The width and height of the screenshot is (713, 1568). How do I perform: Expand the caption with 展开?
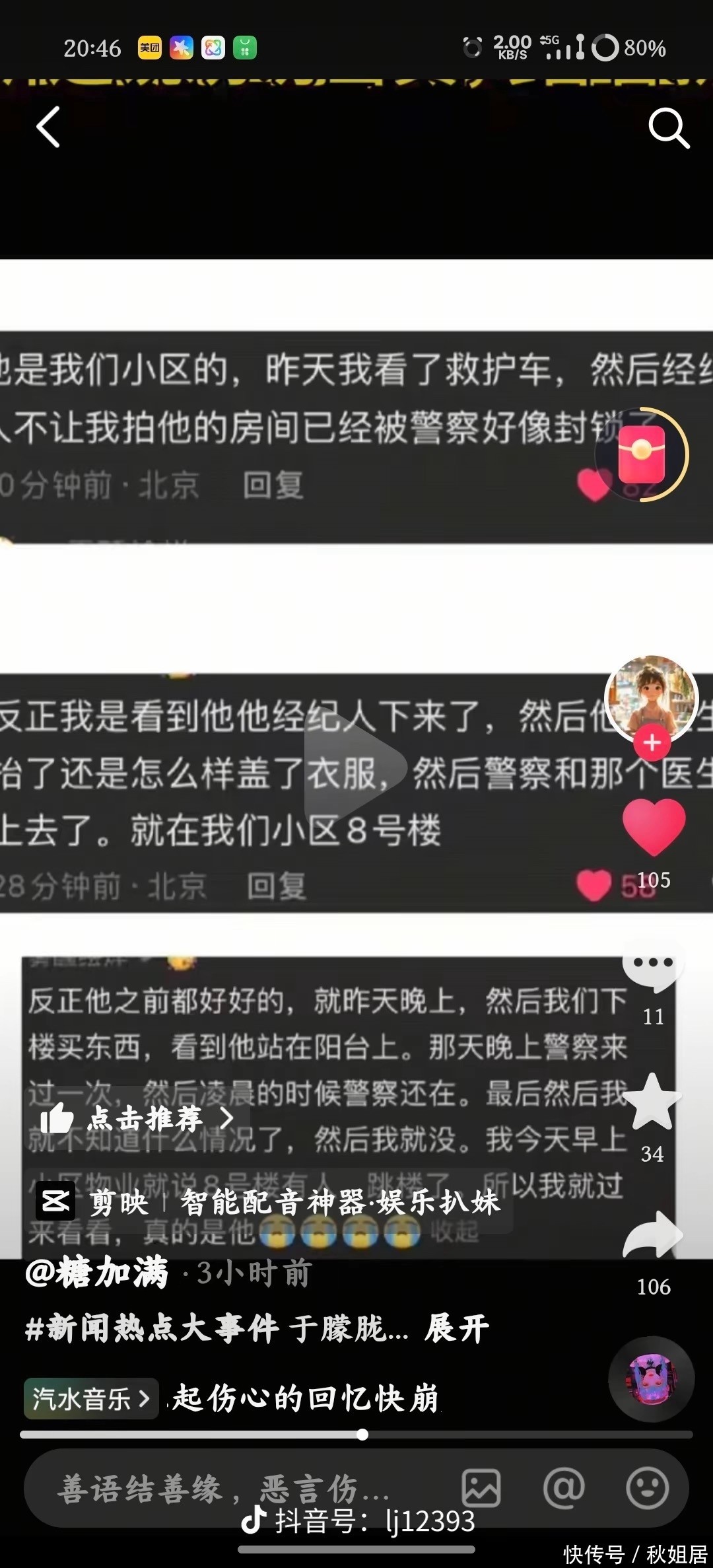point(457,1328)
